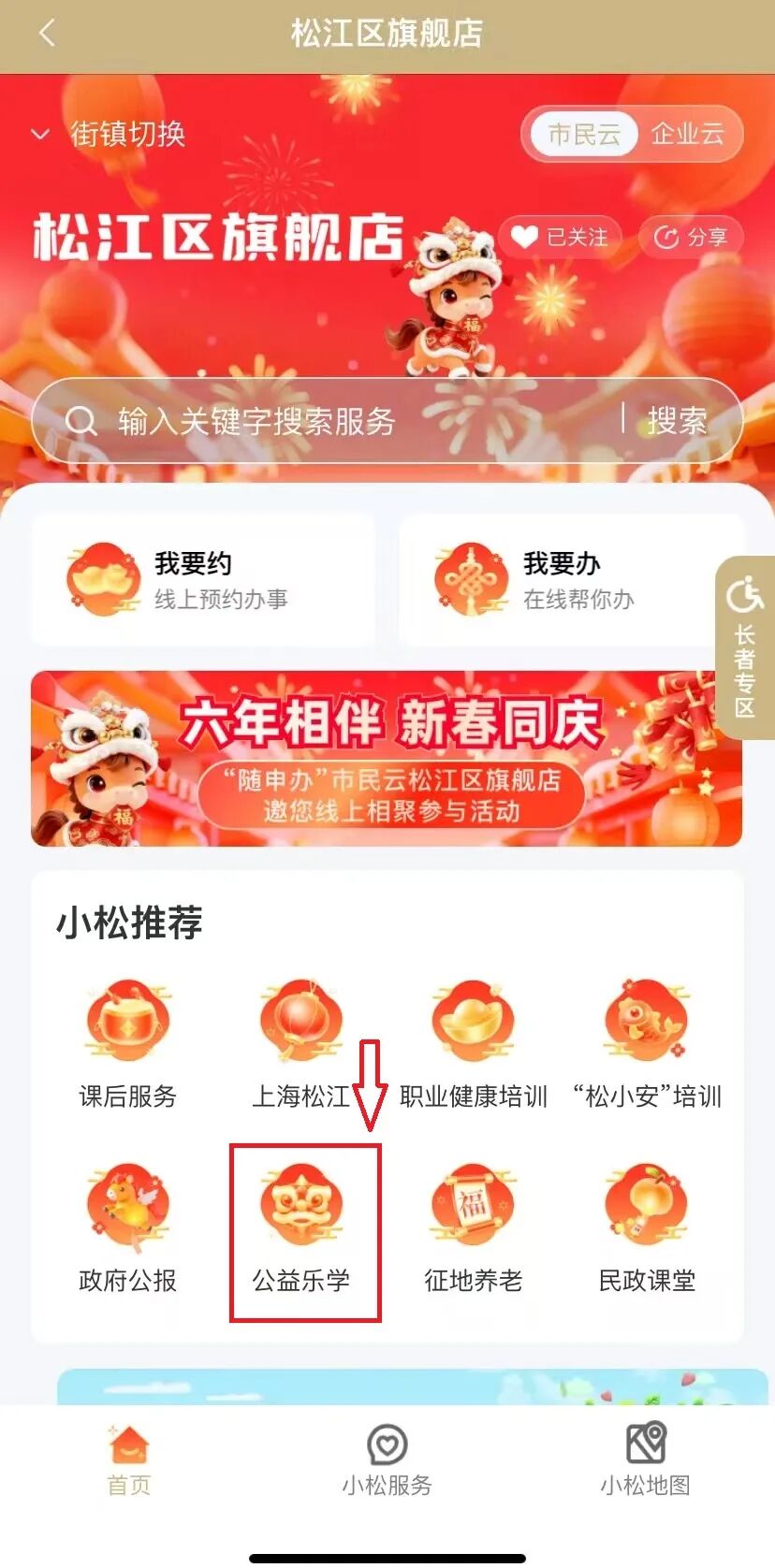Tap the 搜索 button
This screenshot has width=775, height=1568.
(x=678, y=422)
